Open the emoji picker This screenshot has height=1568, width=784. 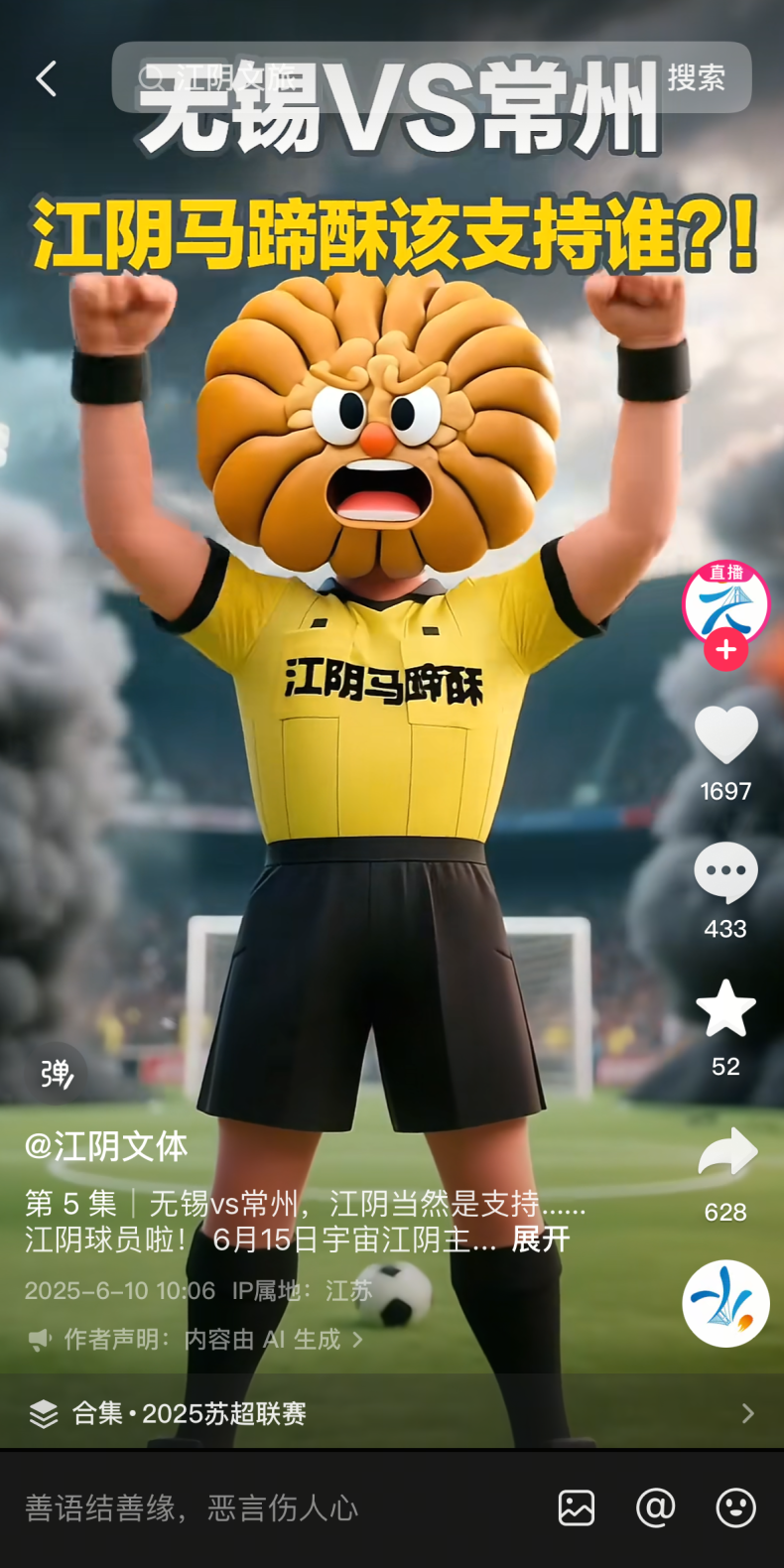pos(736,1508)
